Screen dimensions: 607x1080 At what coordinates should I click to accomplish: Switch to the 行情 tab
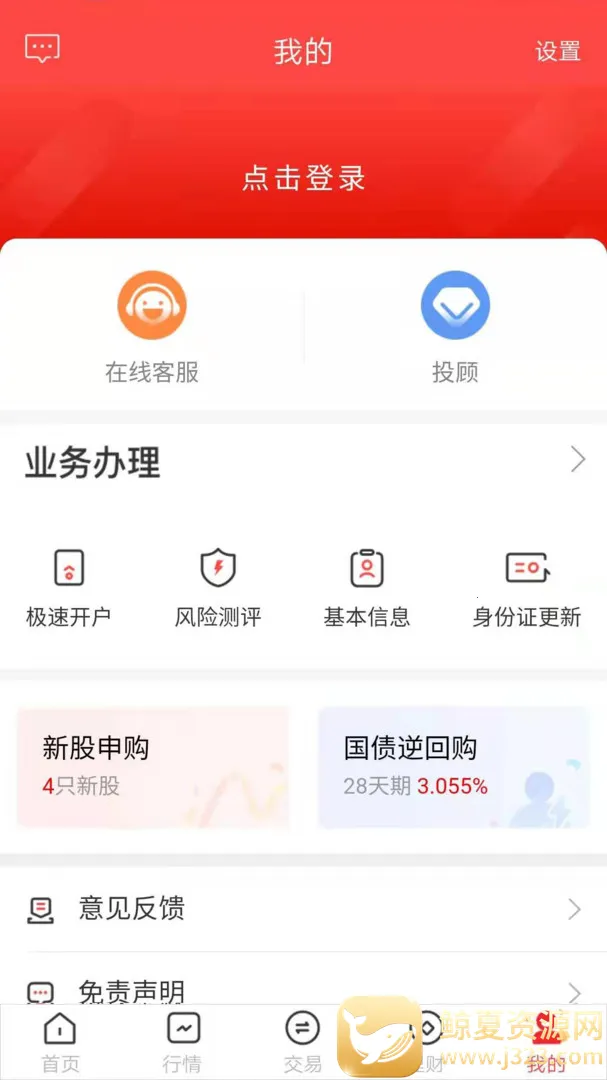182,1041
